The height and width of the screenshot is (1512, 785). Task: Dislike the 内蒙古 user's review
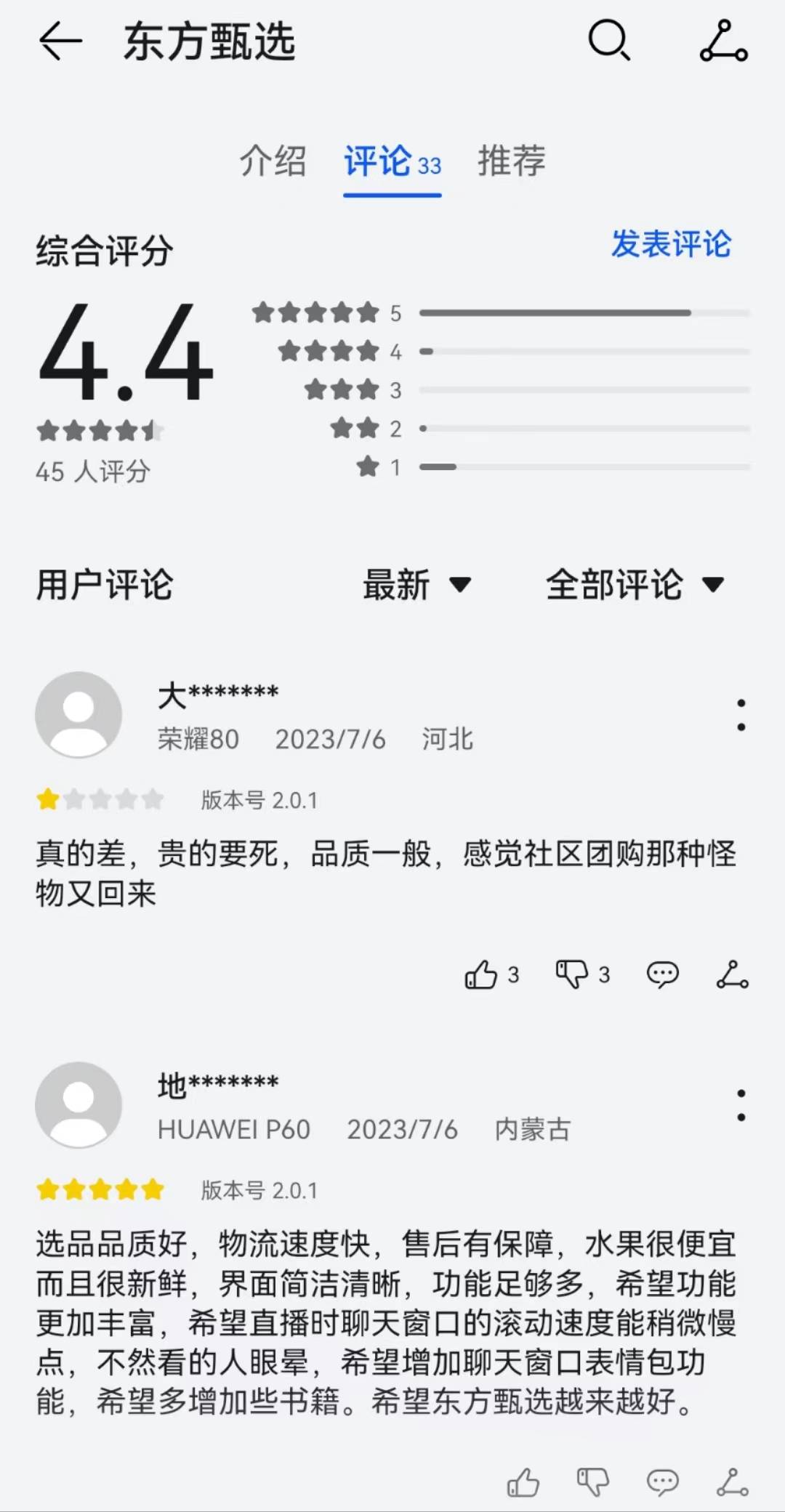[x=592, y=1482]
